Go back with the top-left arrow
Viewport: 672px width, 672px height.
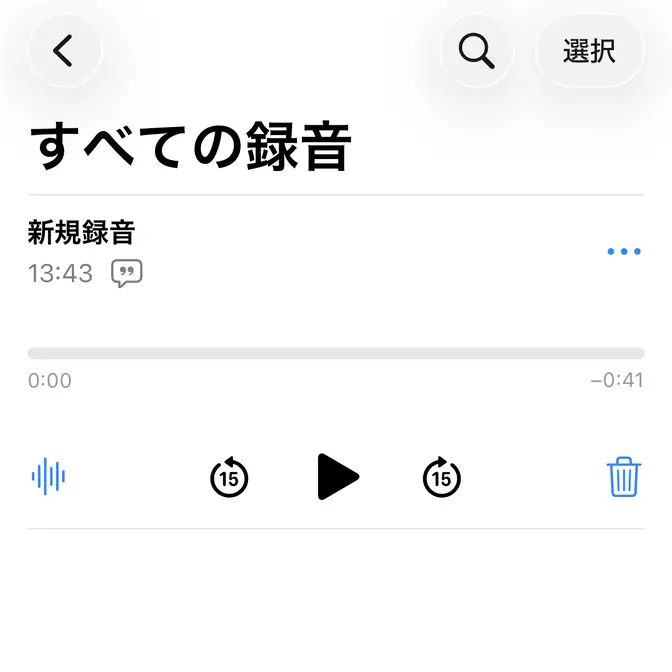64,51
